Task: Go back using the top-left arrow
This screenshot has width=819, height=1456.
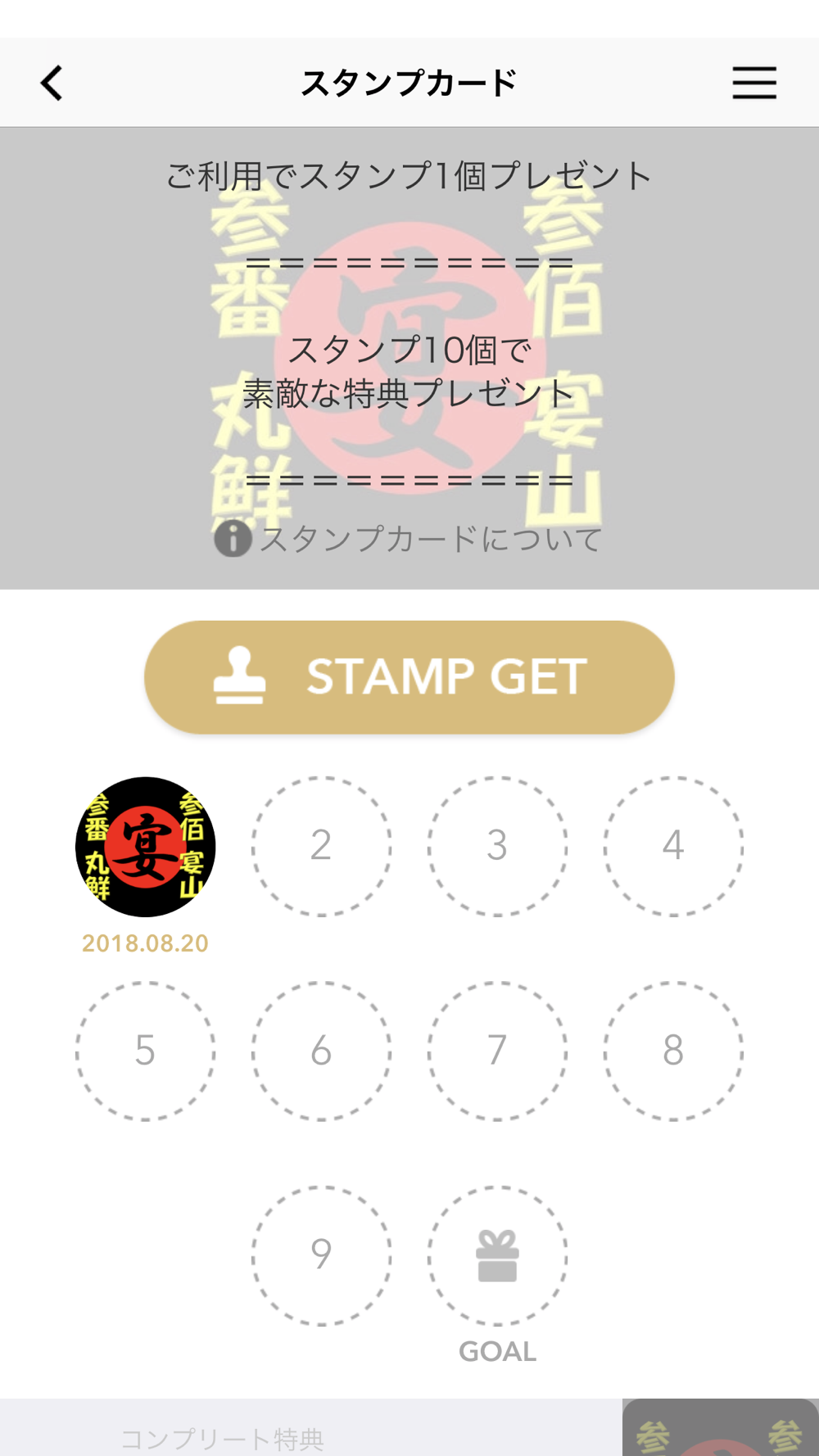Action: pos(52,83)
